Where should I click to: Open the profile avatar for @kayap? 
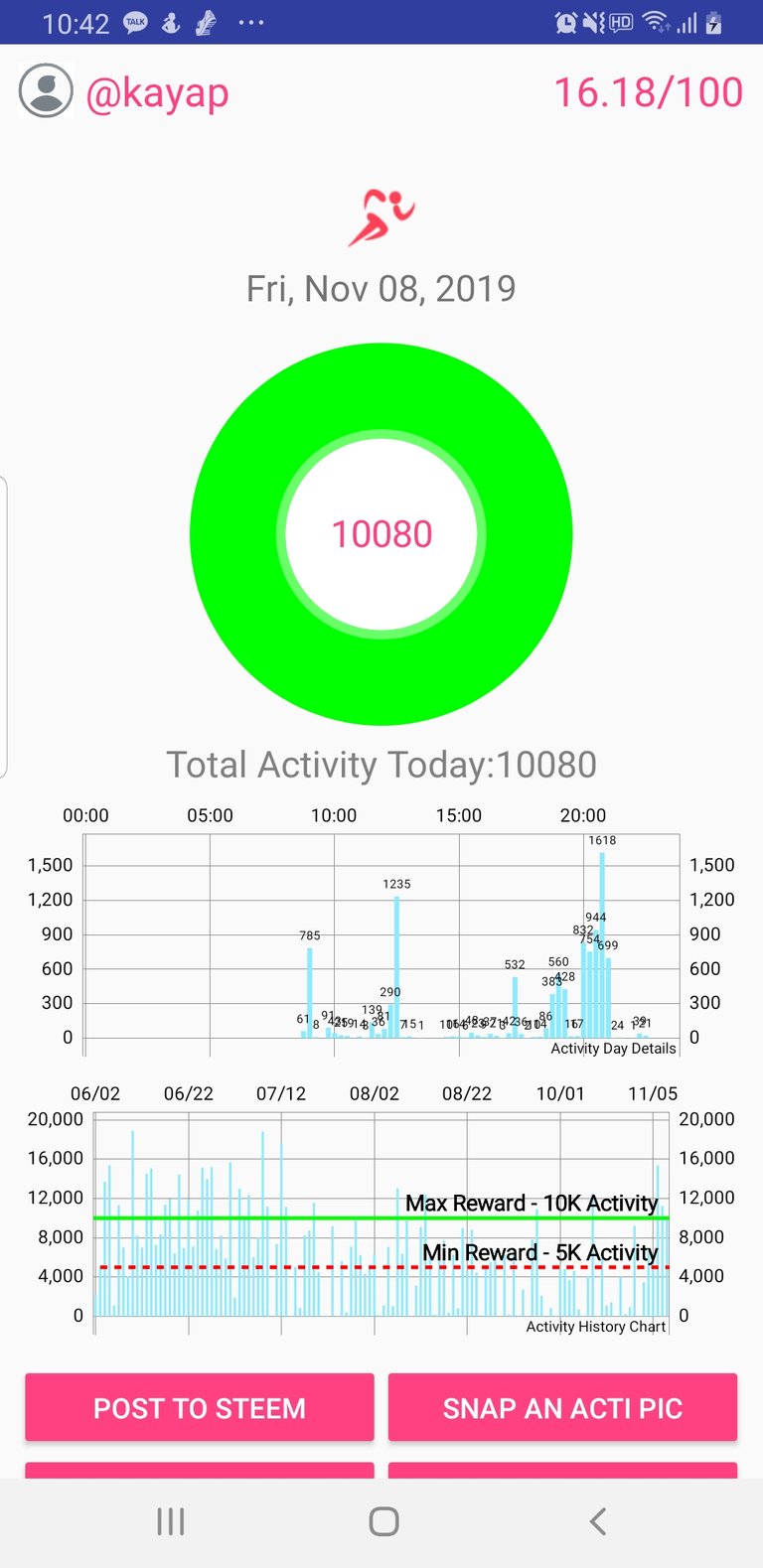tap(46, 91)
